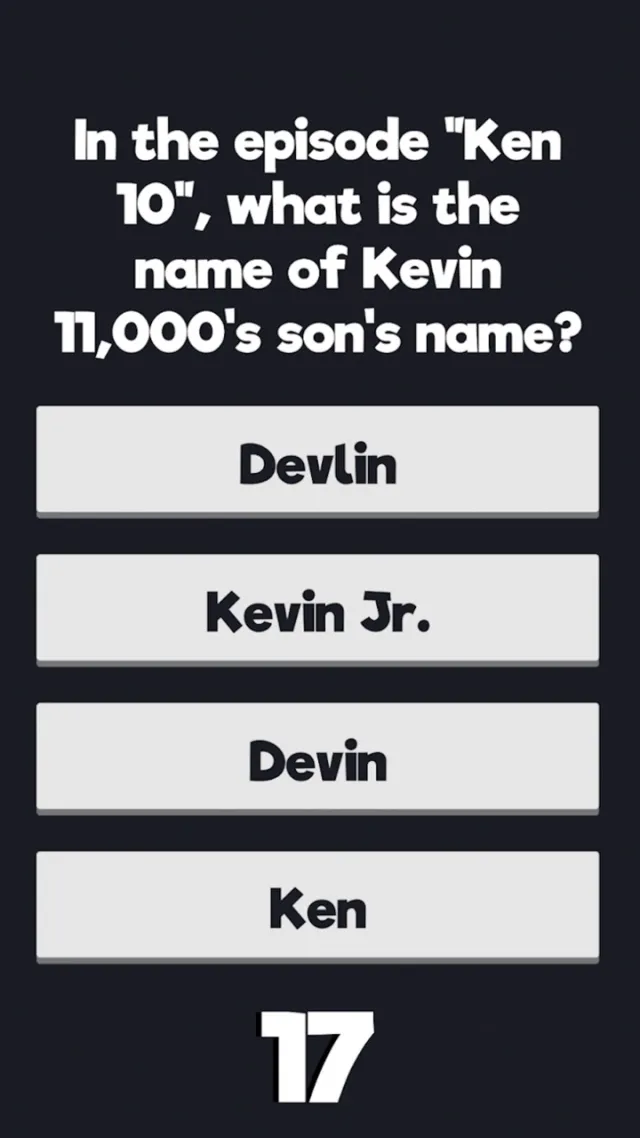The image size is (640, 1138).
Task: Pick the Devin answer option
Action: (318, 758)
